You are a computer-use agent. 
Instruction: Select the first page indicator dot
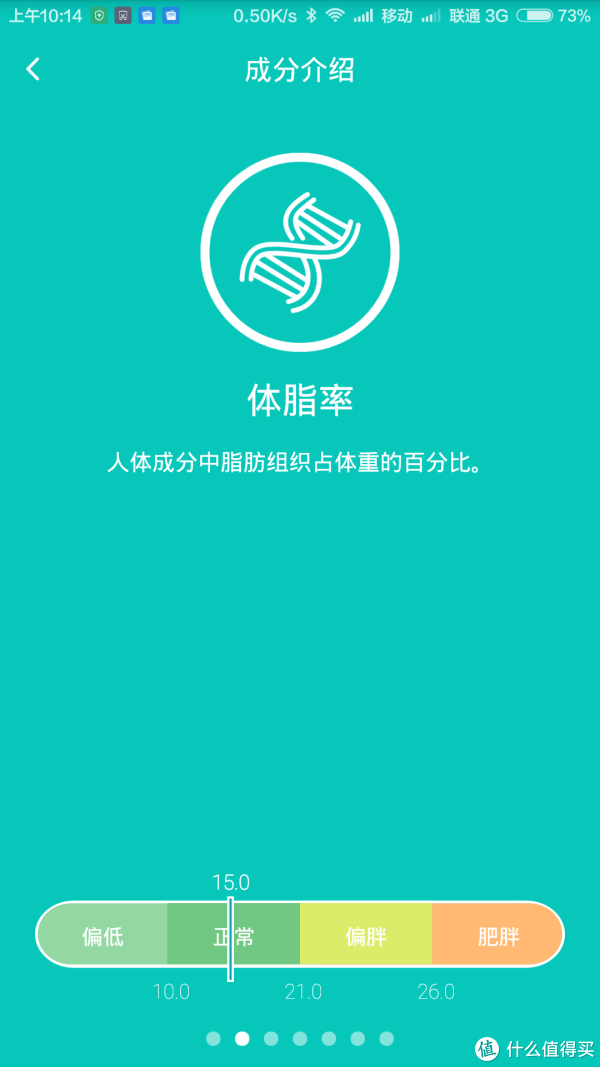(x=213, y=1038)
